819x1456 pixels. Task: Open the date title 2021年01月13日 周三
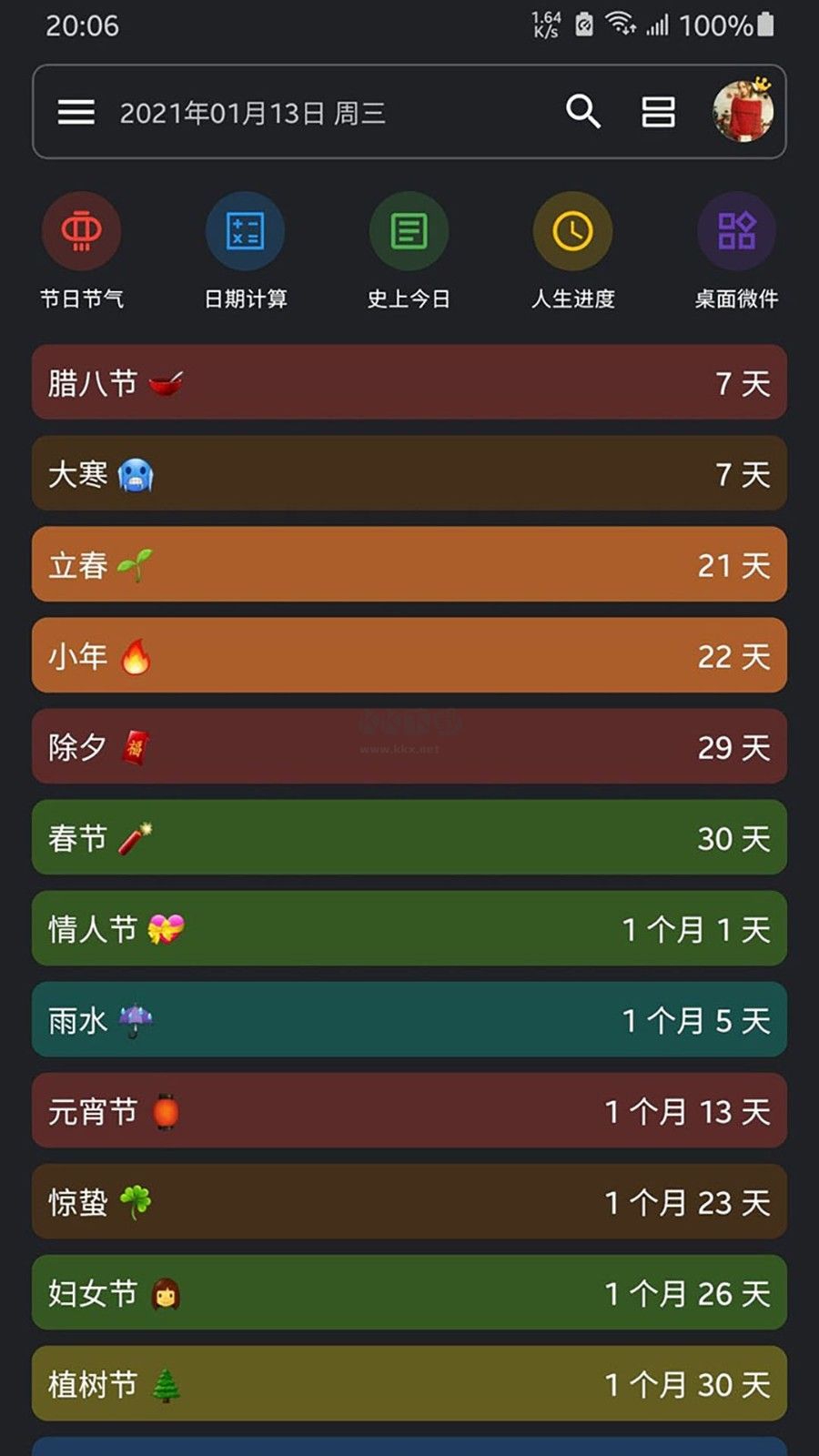point(253,112)
